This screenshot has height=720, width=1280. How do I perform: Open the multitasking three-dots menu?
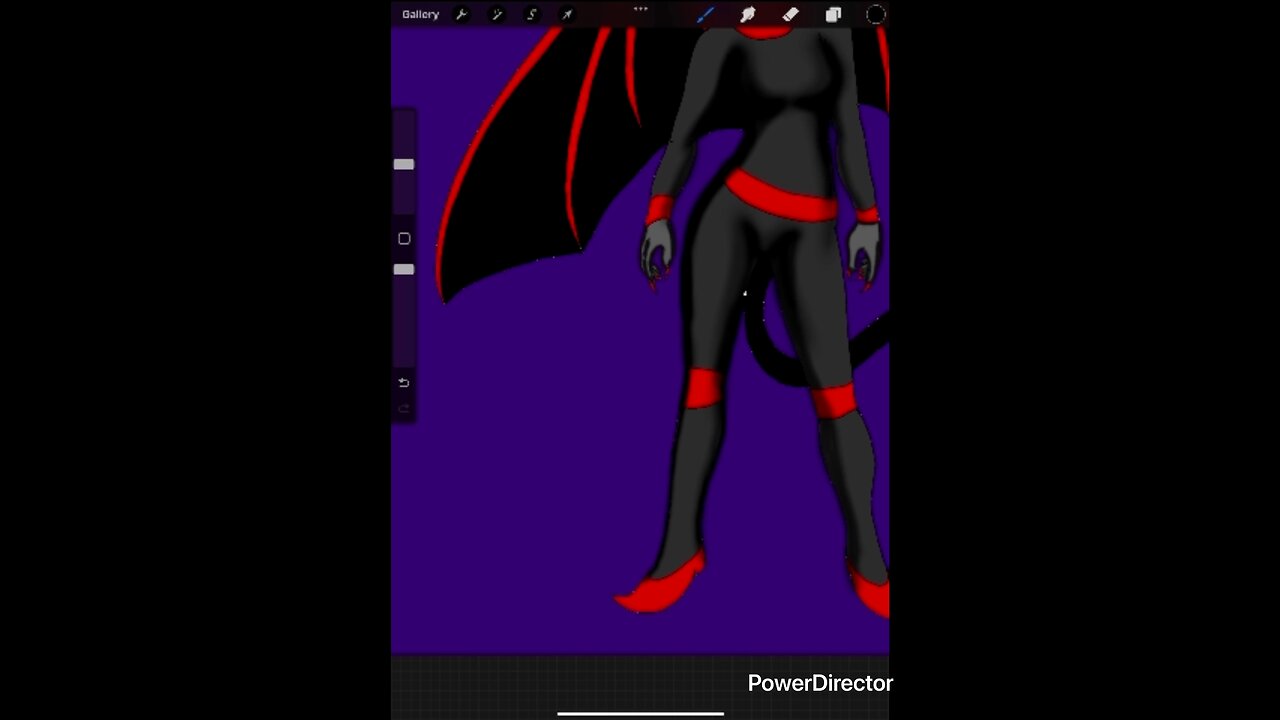point(640,9)
